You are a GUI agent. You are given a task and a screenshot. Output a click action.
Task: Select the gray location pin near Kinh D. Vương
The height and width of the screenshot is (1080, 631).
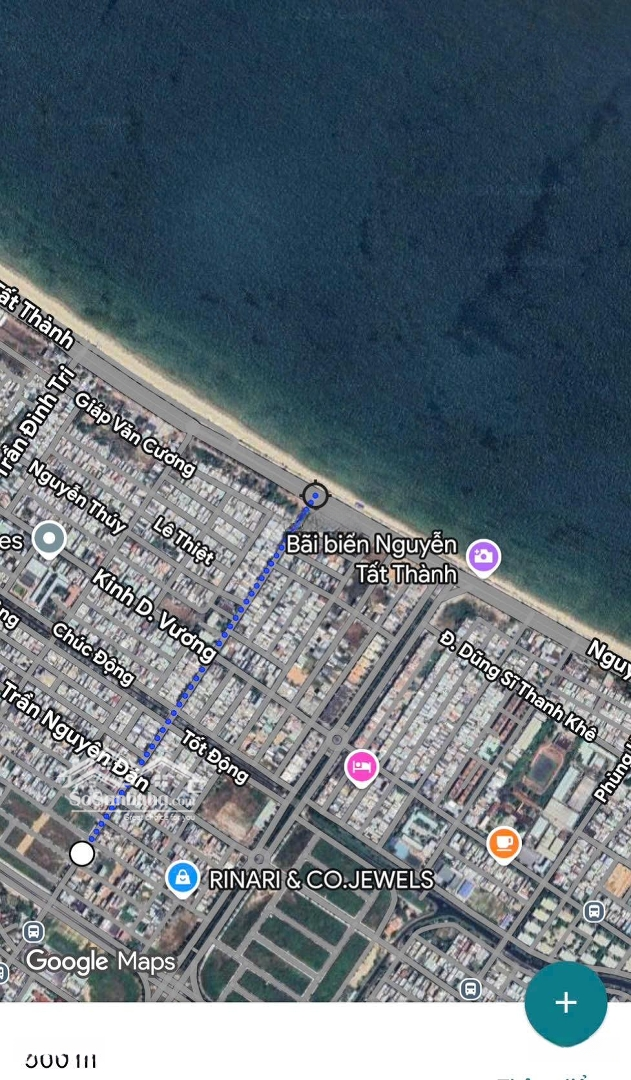[x=48, y=539]
